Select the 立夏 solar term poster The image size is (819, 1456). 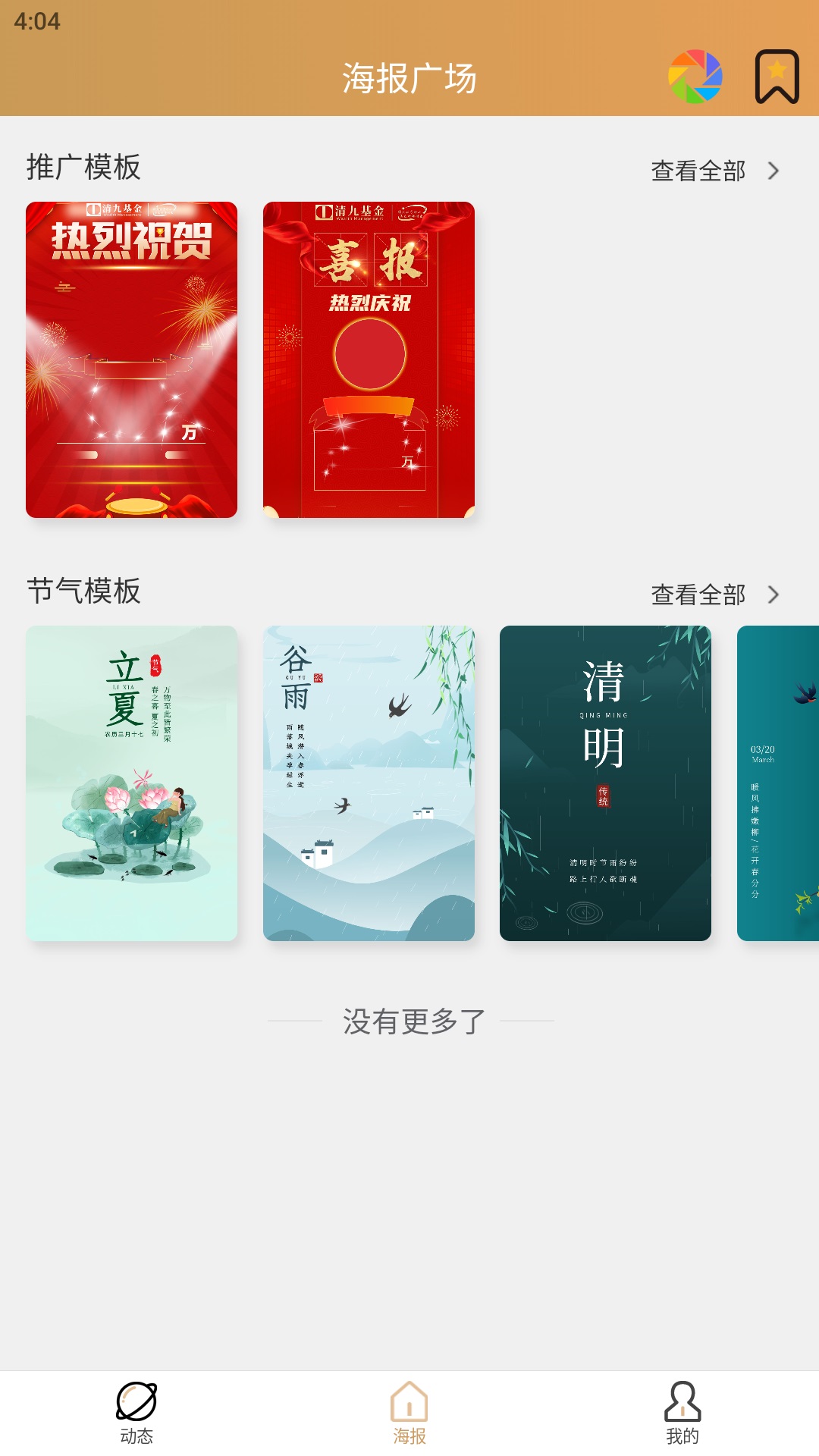pos(131,783)
